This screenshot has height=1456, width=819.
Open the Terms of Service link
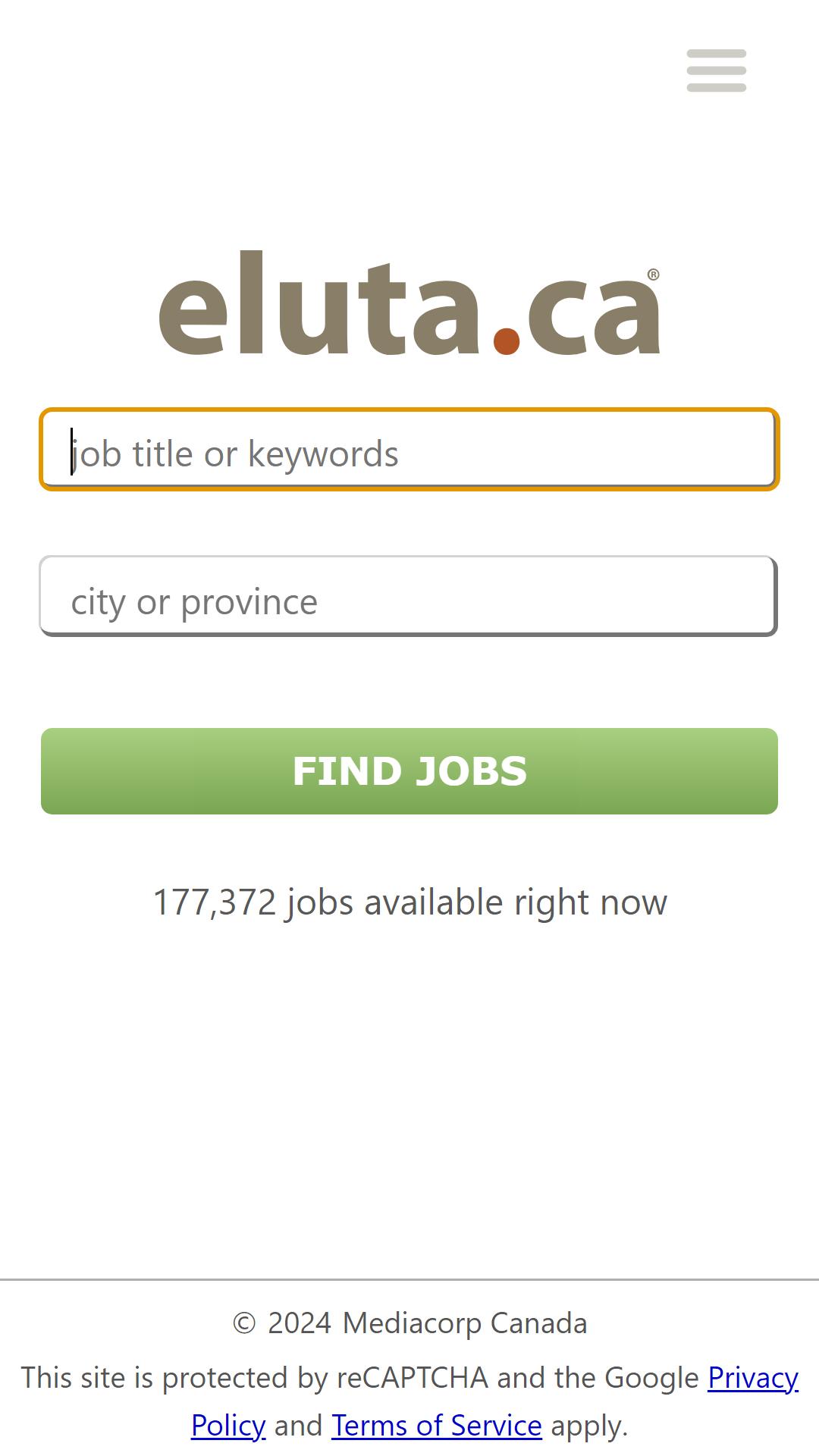pyautogui.click(x=437, y=1425)
